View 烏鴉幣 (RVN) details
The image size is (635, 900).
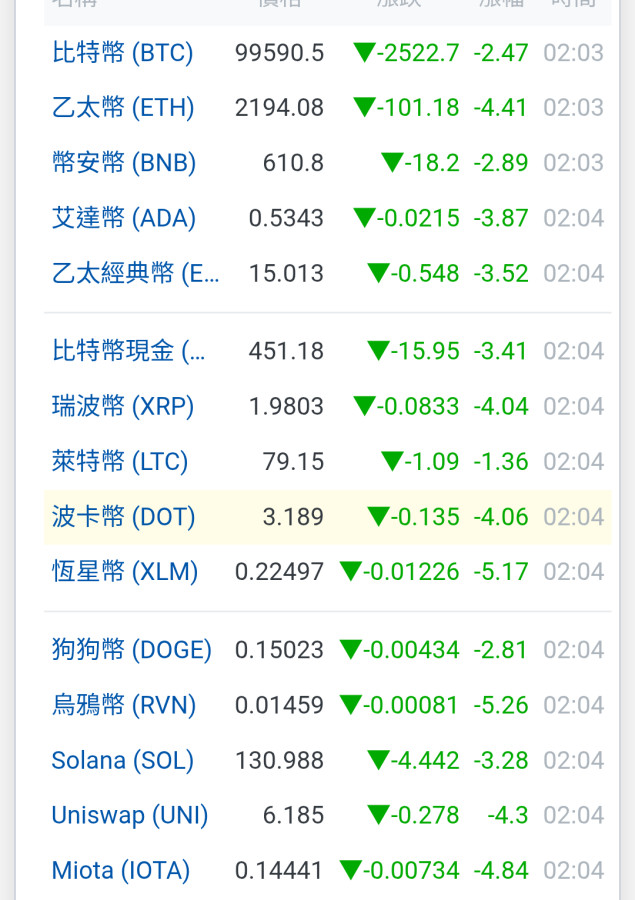125,705
